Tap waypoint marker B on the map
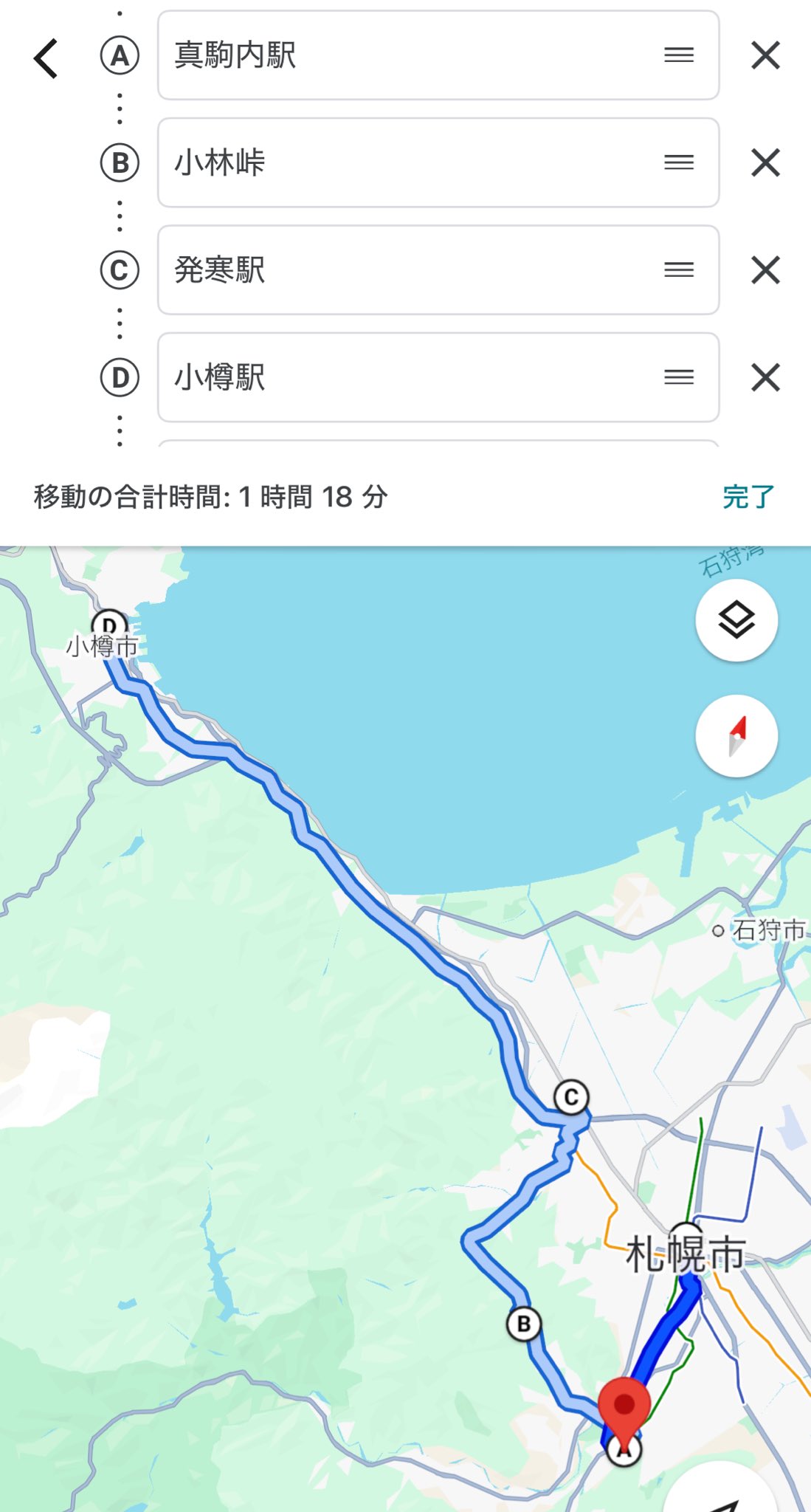Screen dimensions: 811x1512 524,1324
